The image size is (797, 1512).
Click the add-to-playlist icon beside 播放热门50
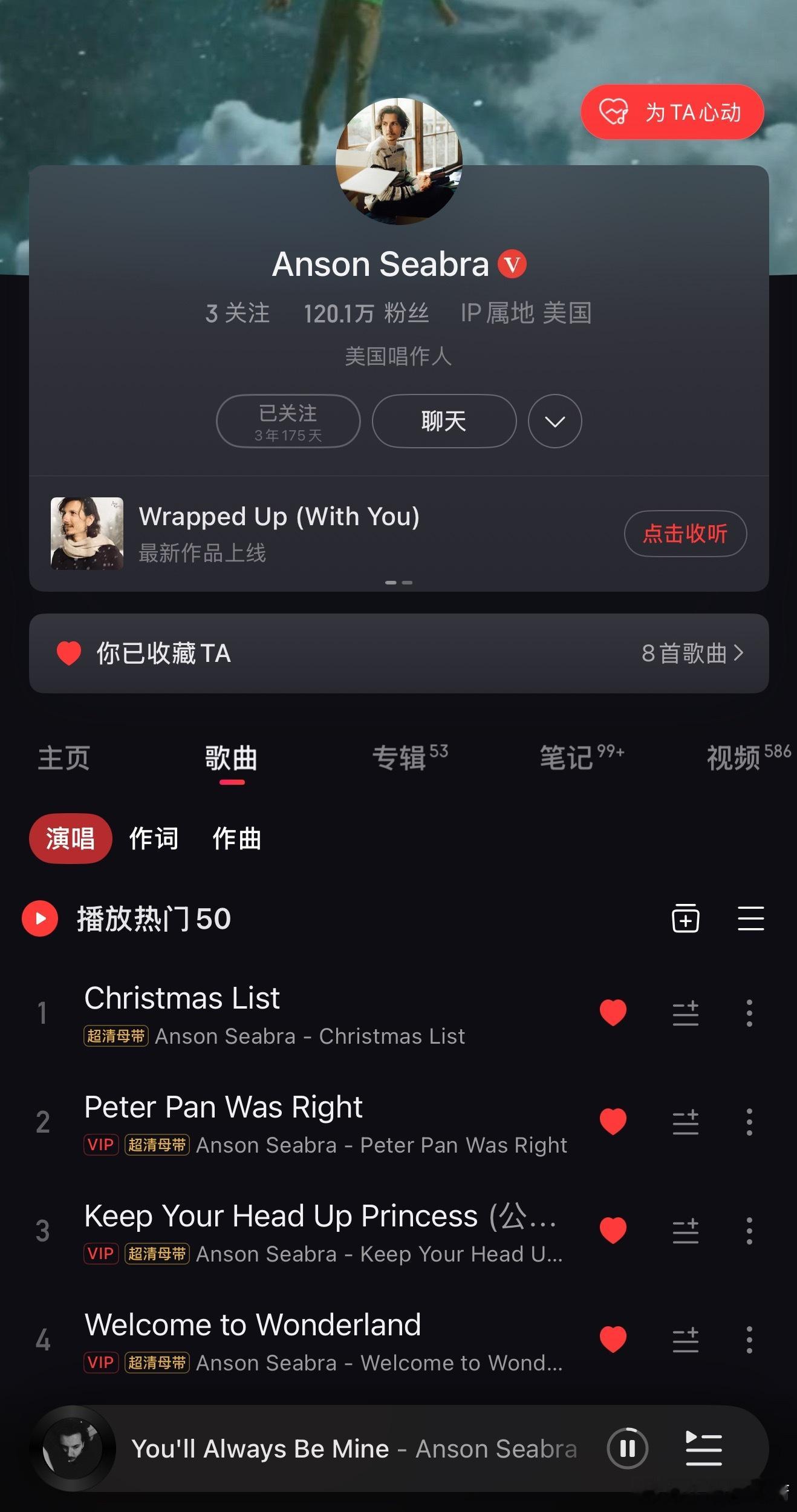click(x=685, y=918)
